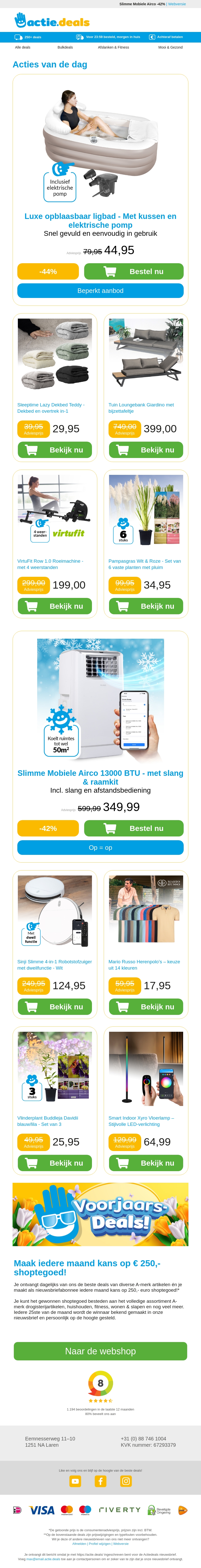Tap Bestel nu for the opblaasbaar ligbad

click(134, 272)
